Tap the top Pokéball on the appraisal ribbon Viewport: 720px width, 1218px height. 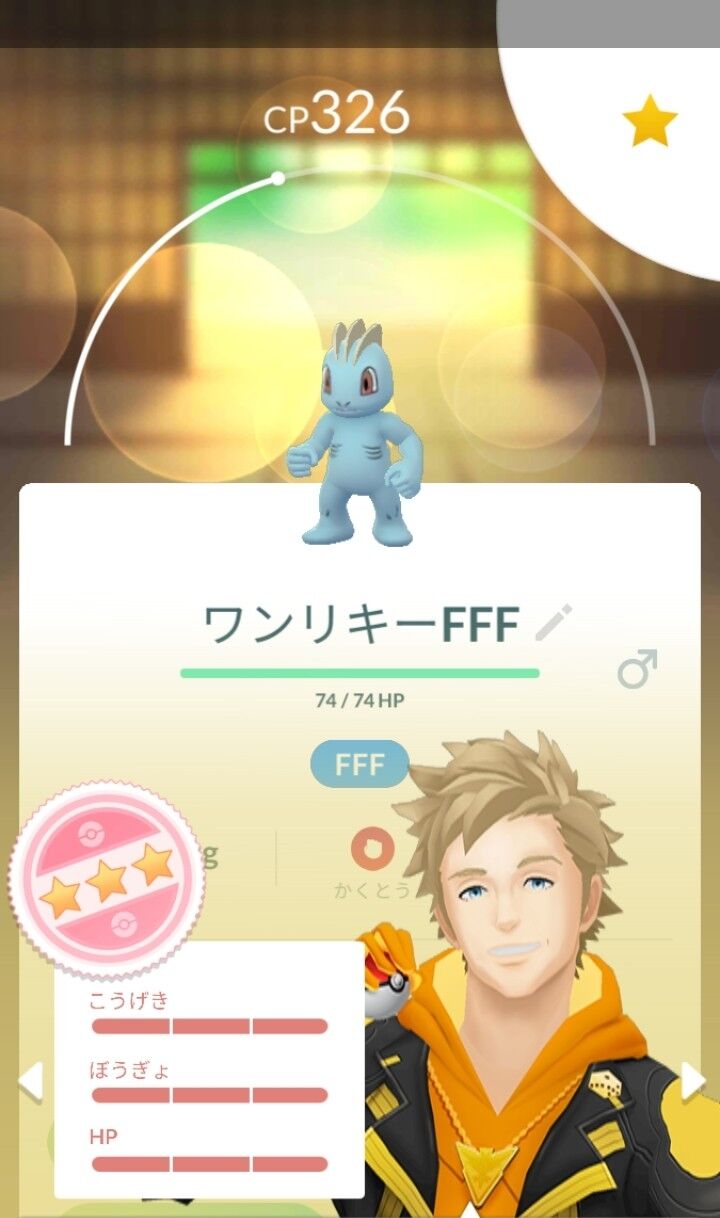coord(91,831)
